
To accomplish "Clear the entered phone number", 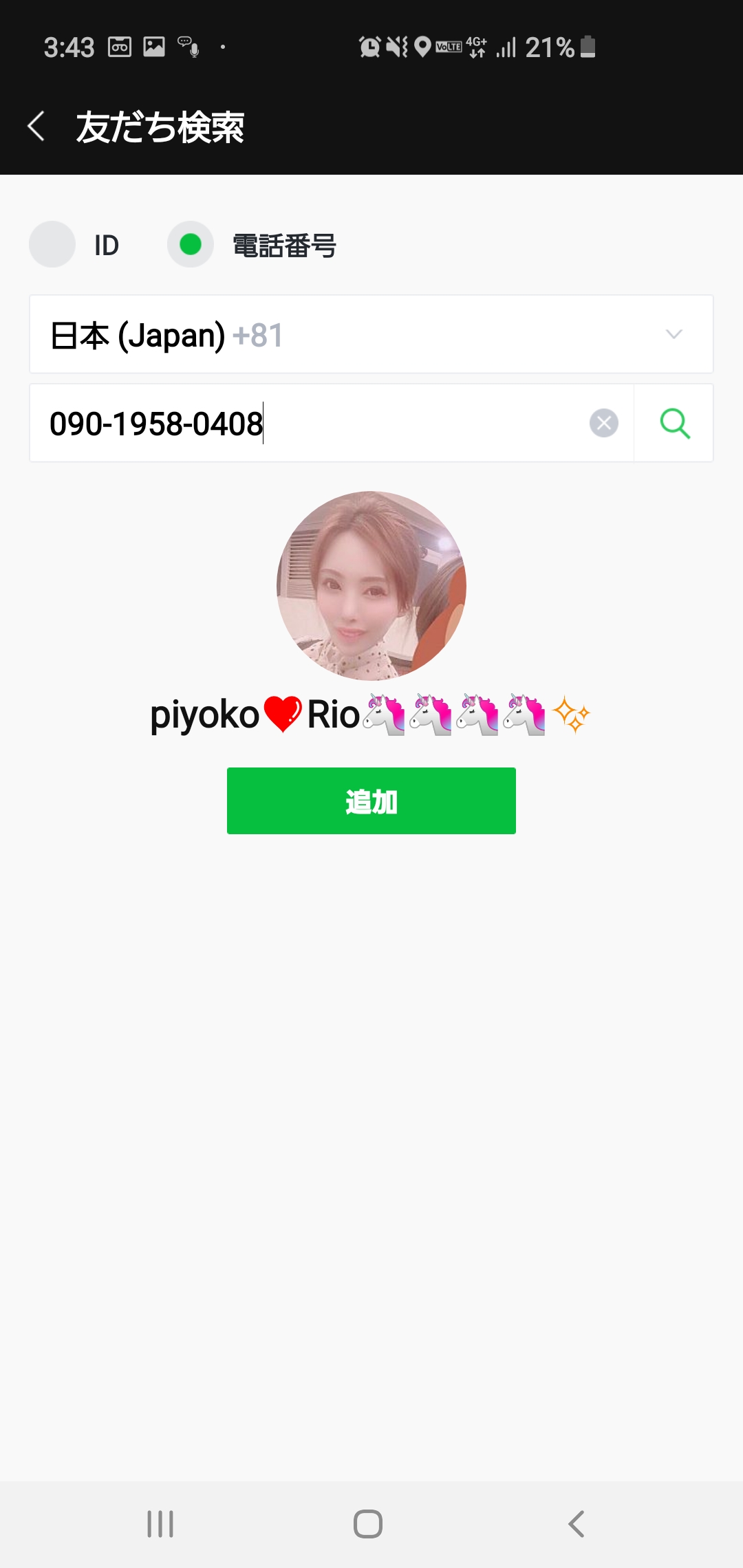I will [603, 424].
